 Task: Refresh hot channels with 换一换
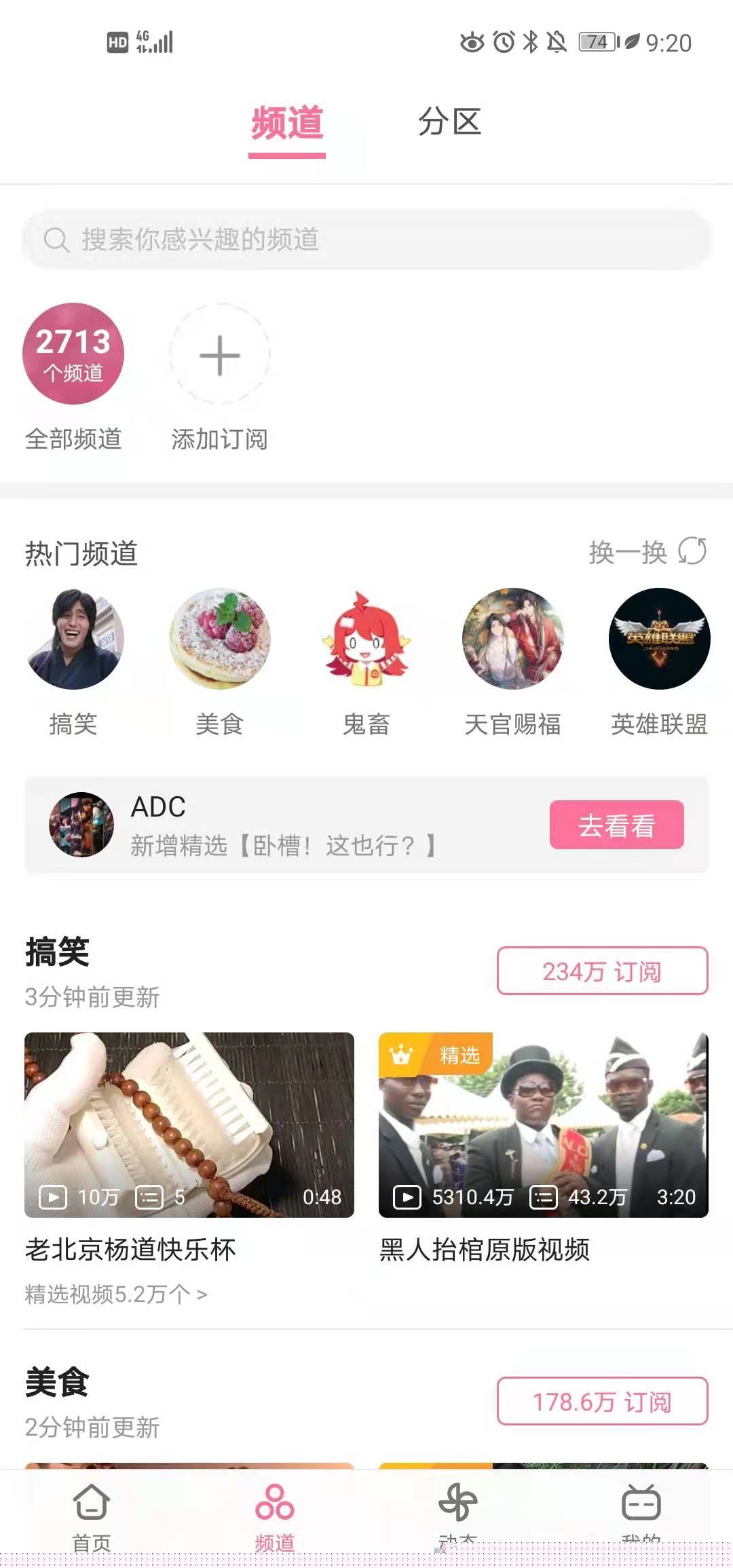tap(647, 552)
